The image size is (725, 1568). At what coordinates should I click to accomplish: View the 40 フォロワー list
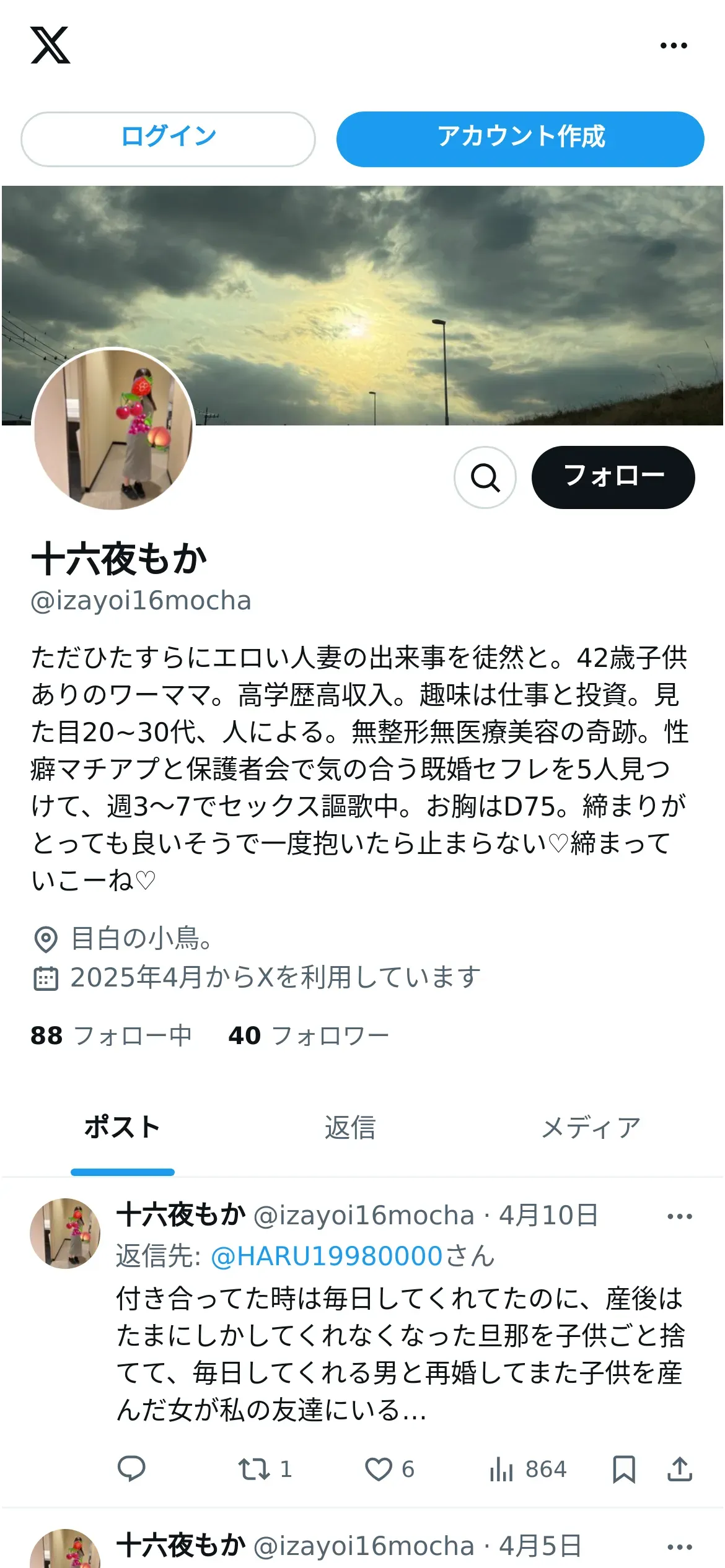pos(309,1035)
